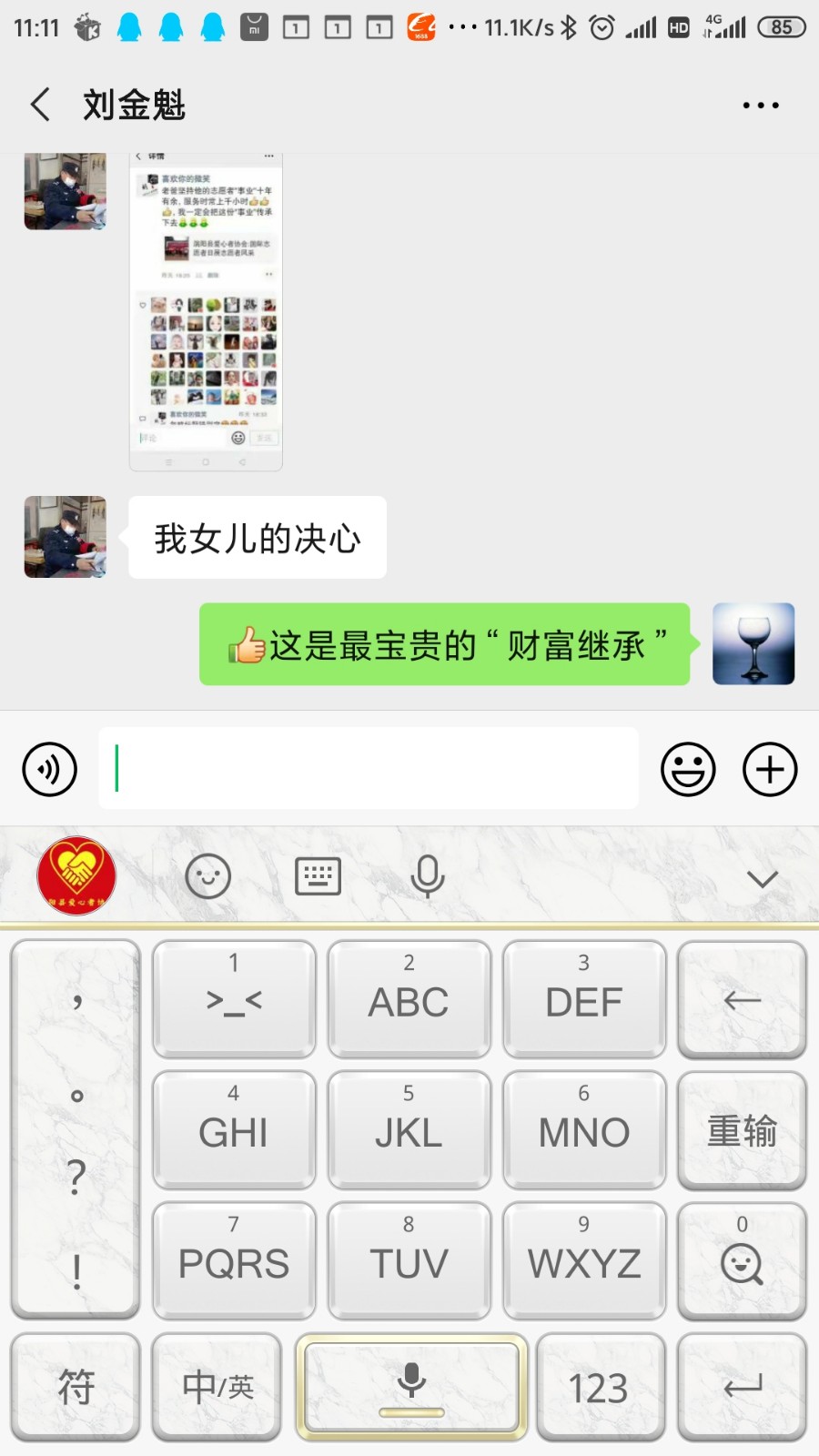Screen dimensions: 819x1456
Task: Open 刘金魁's avatar next to 我女儿的决心
Action: [x=65, y=537]
